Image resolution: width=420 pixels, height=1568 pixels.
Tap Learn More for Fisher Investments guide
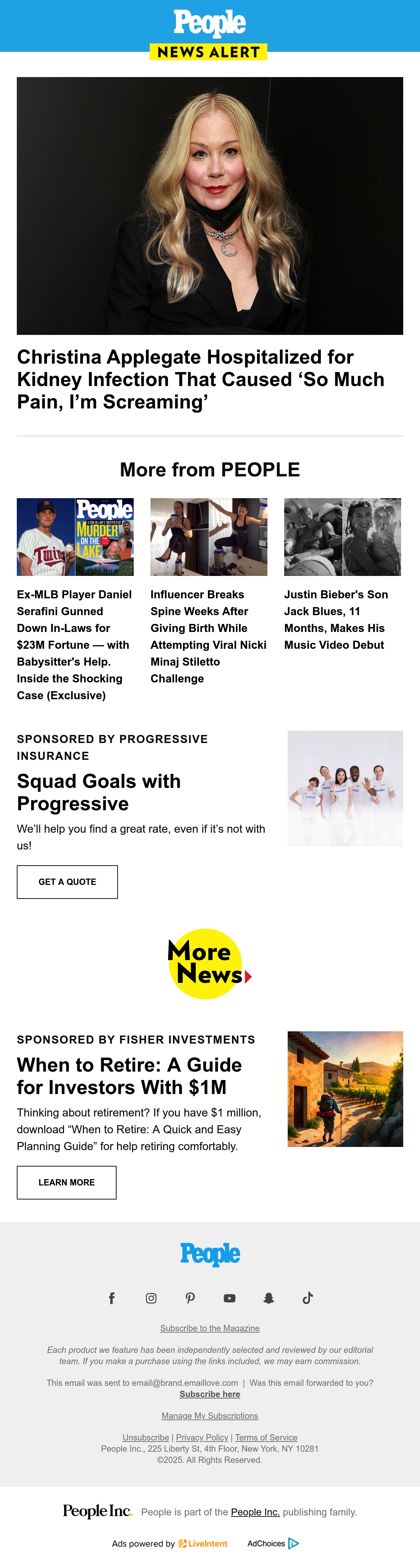[x=67, y=1182]
